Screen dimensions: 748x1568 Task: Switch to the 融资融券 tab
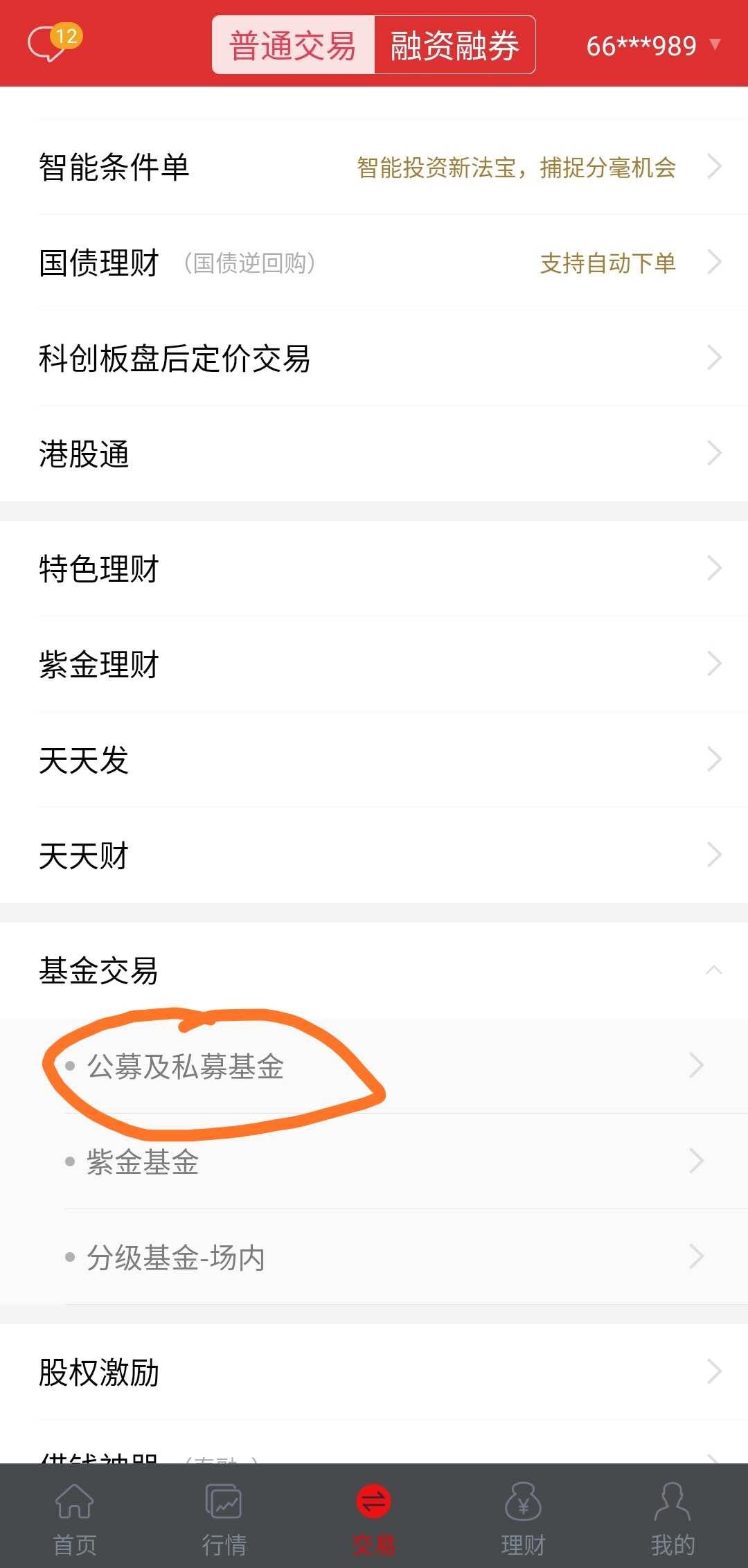[454, 44]
